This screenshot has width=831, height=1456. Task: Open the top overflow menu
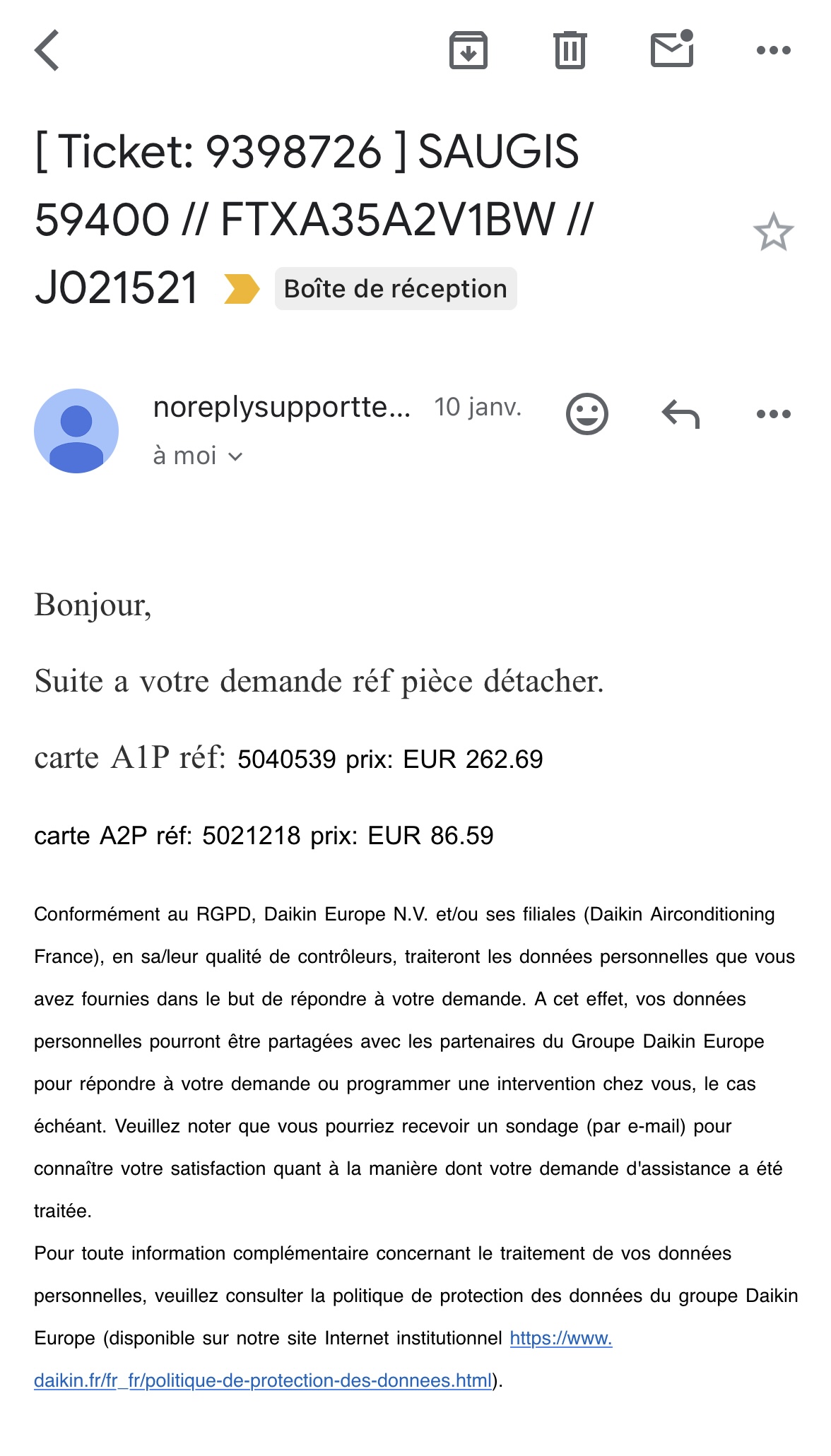[x=773, y=50]
